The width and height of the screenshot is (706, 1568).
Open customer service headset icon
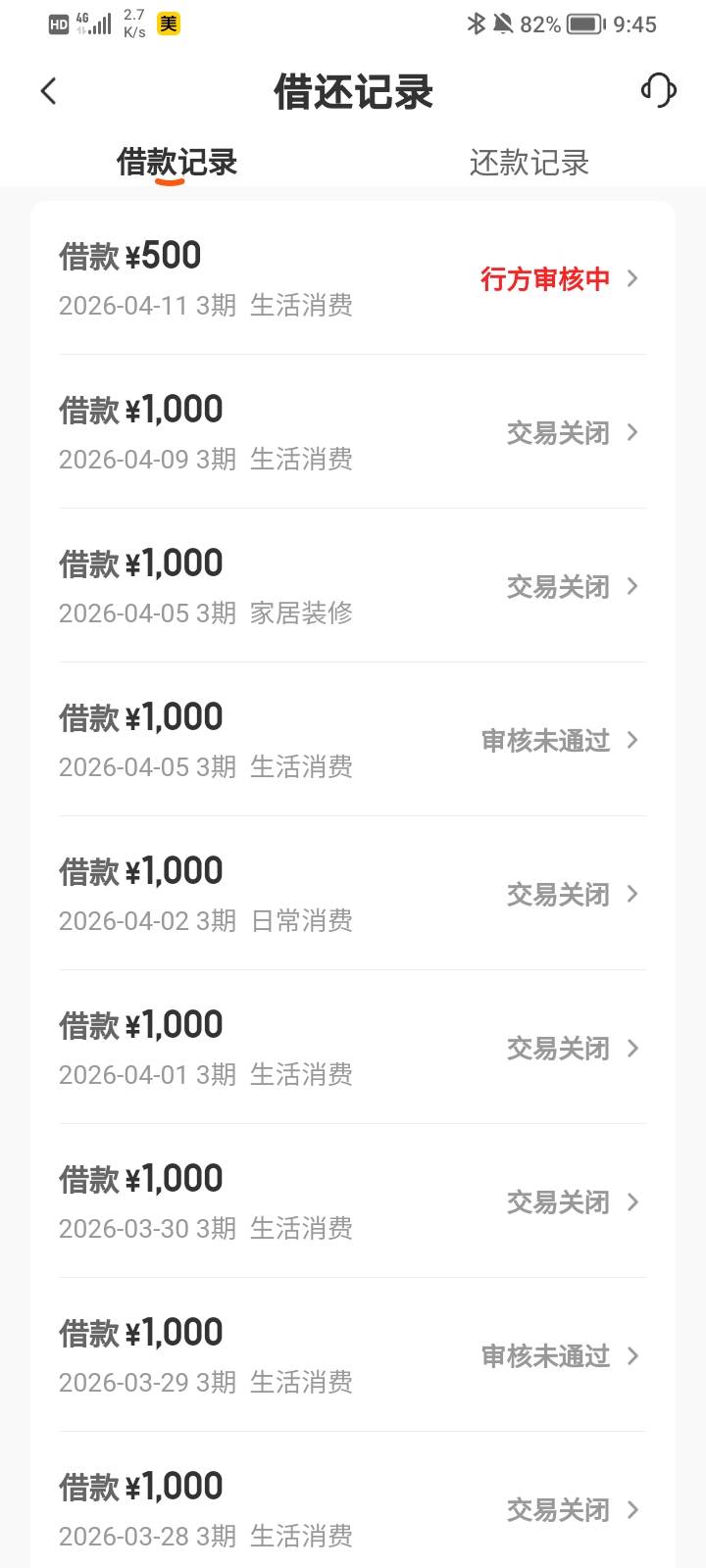tap(658, 90)
